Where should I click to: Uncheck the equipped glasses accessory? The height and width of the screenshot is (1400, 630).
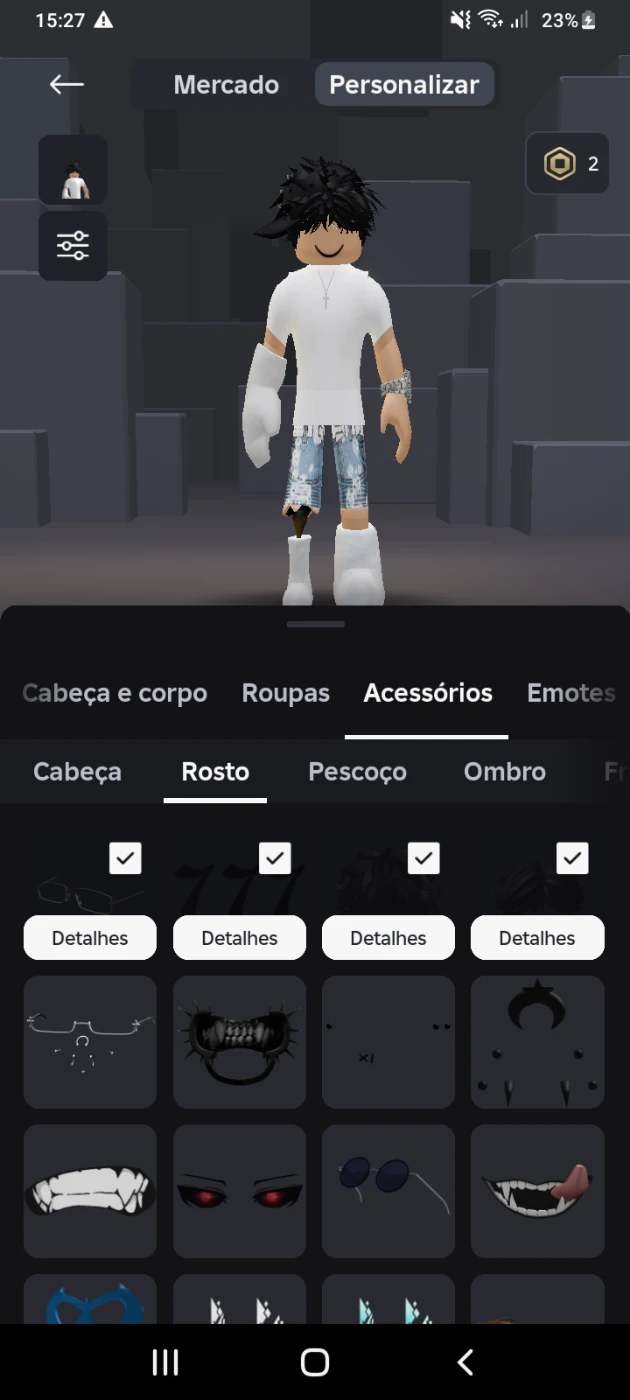(x=125, y=858)
